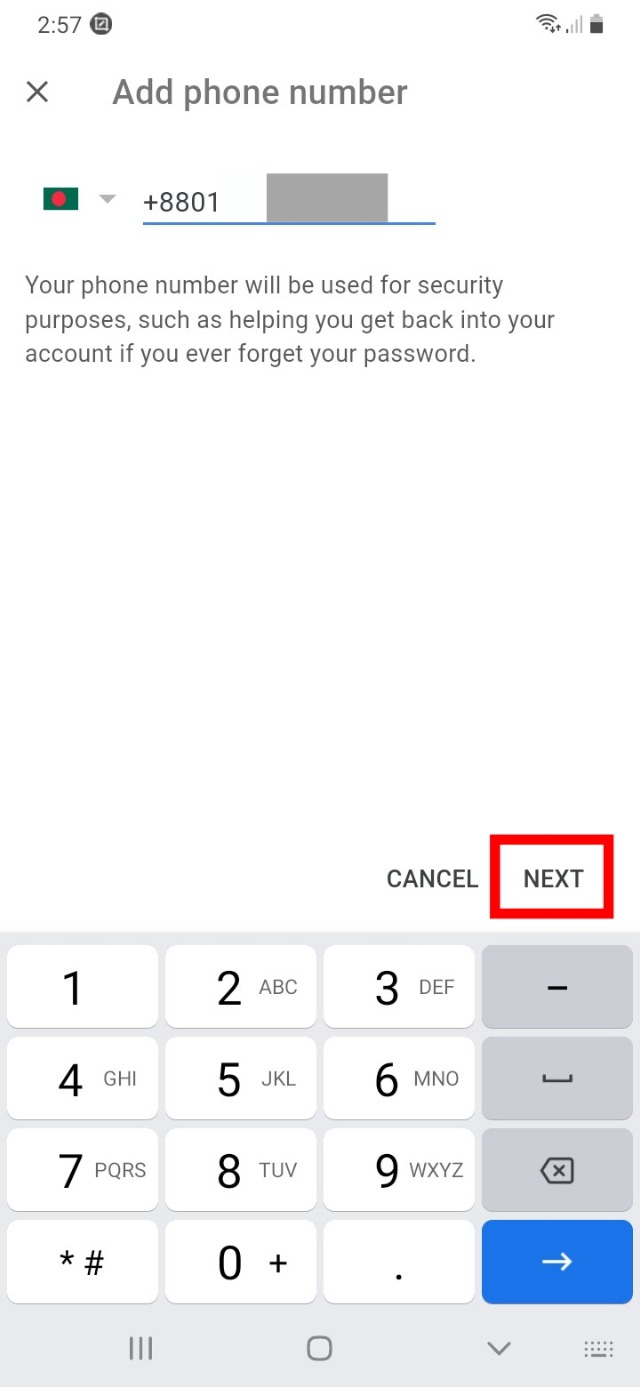640x1387 pixels.
Task: Tap NEXT to continue
Action: tap(552, 878)
